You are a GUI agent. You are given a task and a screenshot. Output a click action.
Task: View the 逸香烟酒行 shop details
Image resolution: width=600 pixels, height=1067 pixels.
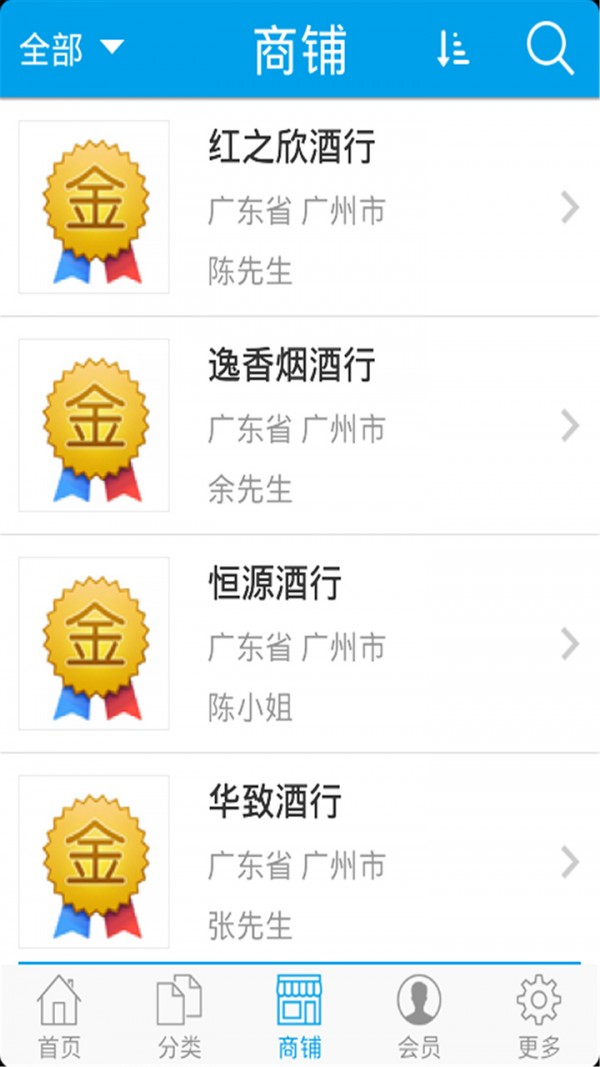click(300, 426)
